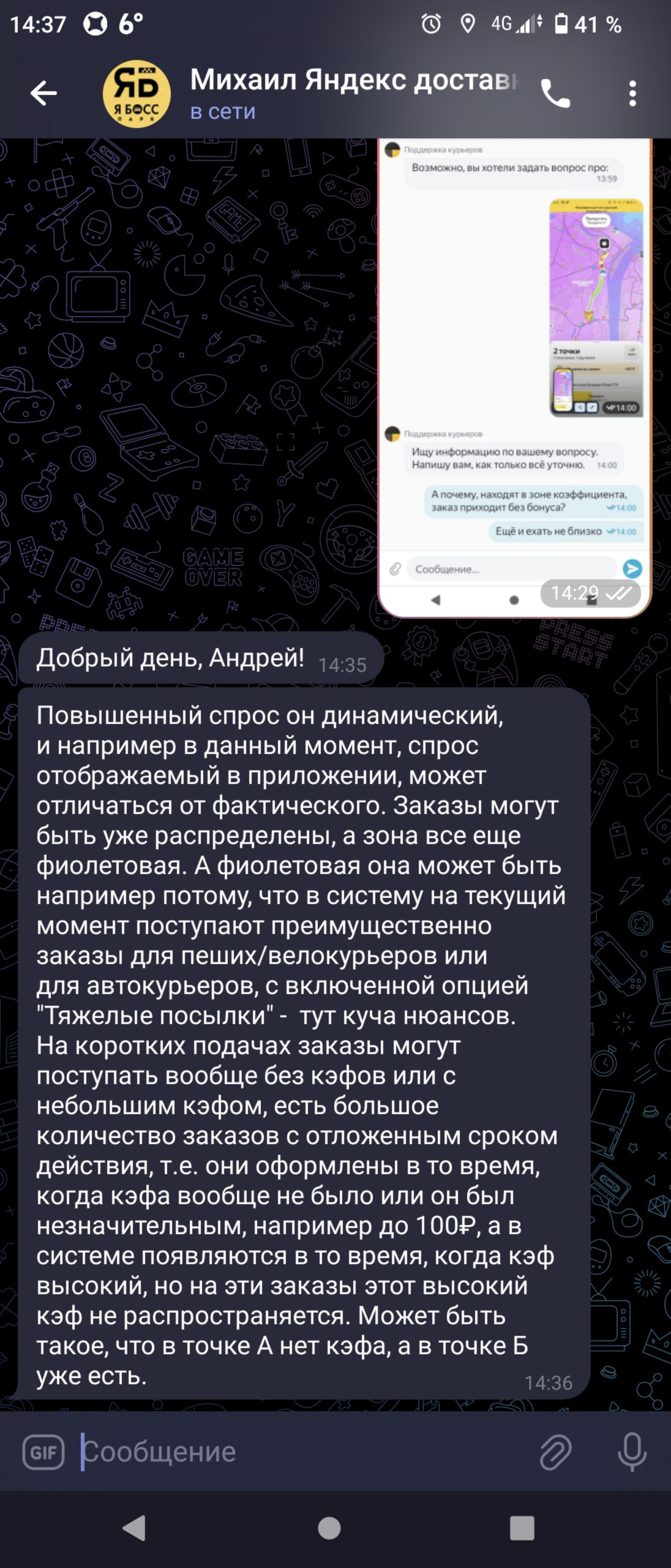Open the GIF picker
671x1568 pixels.
(x=43, y=1452)
